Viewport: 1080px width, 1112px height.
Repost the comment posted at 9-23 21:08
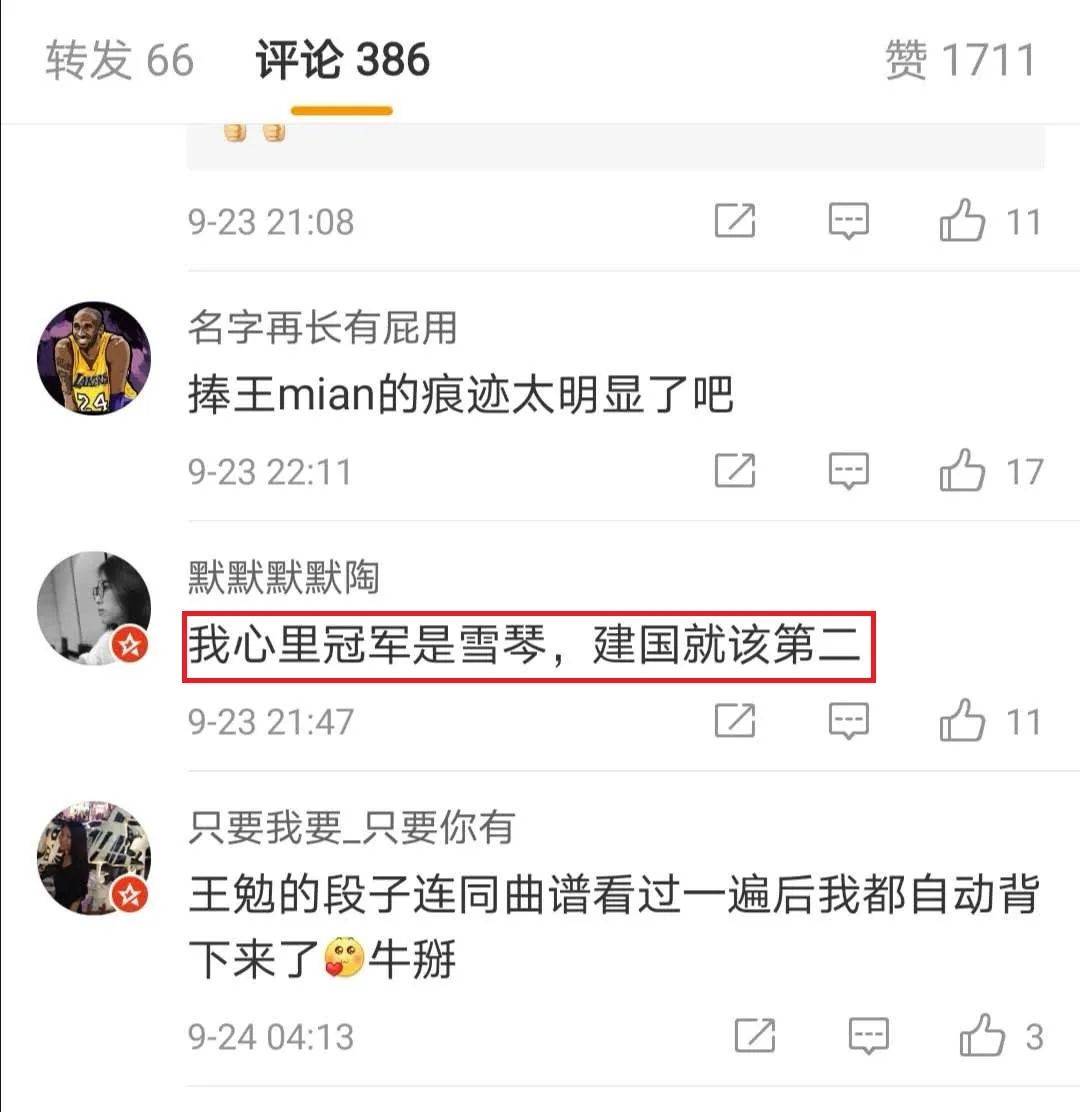pos(735,221)
